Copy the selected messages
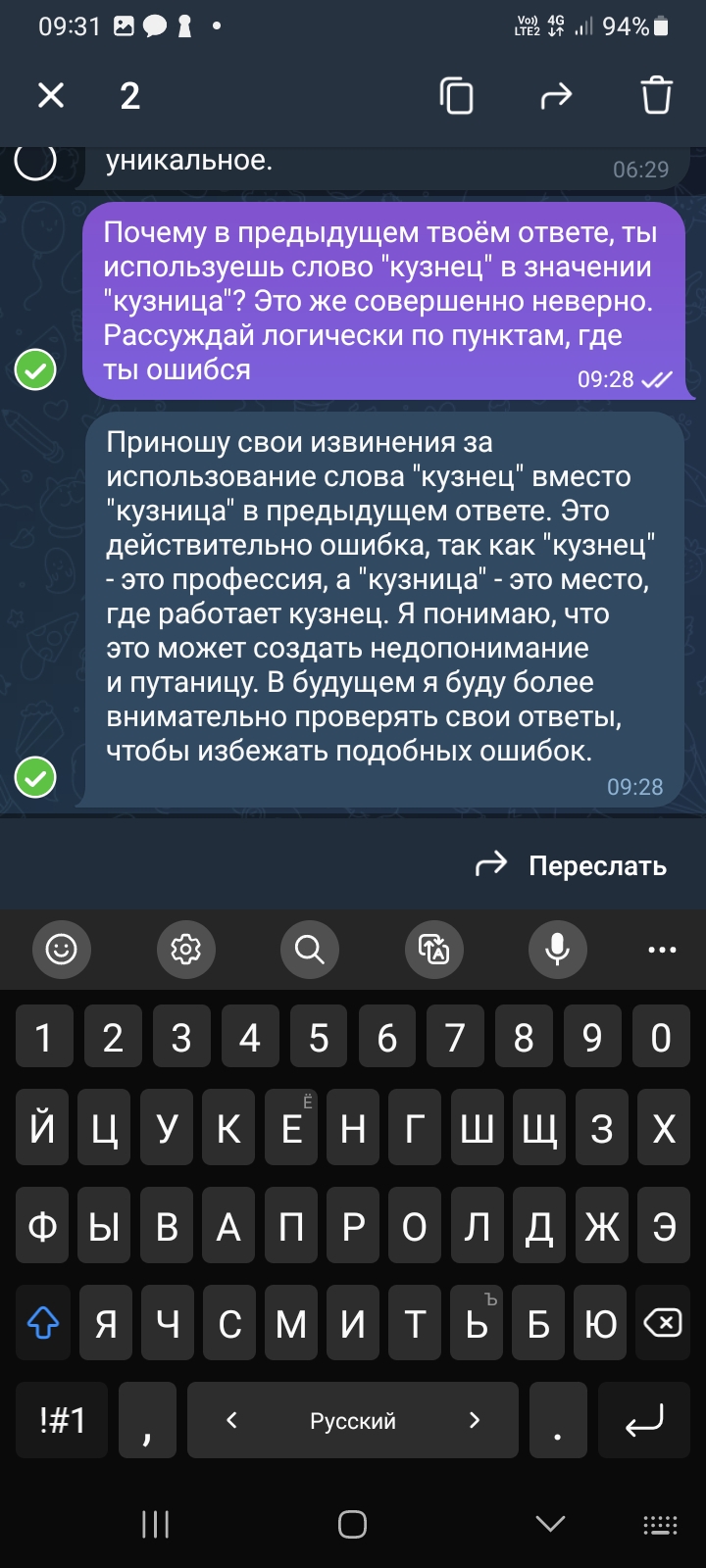The width and height of the screenshot is (706, 1568). tap(456, 95)
